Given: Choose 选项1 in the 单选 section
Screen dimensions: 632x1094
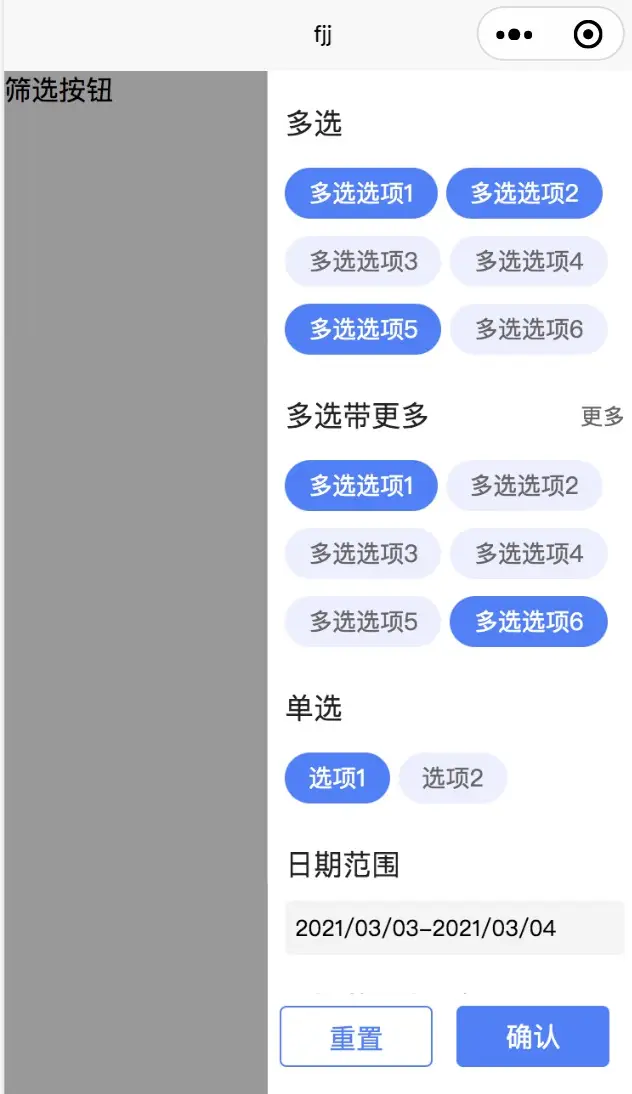Looking at the screenshot, I should click(337, 778).
